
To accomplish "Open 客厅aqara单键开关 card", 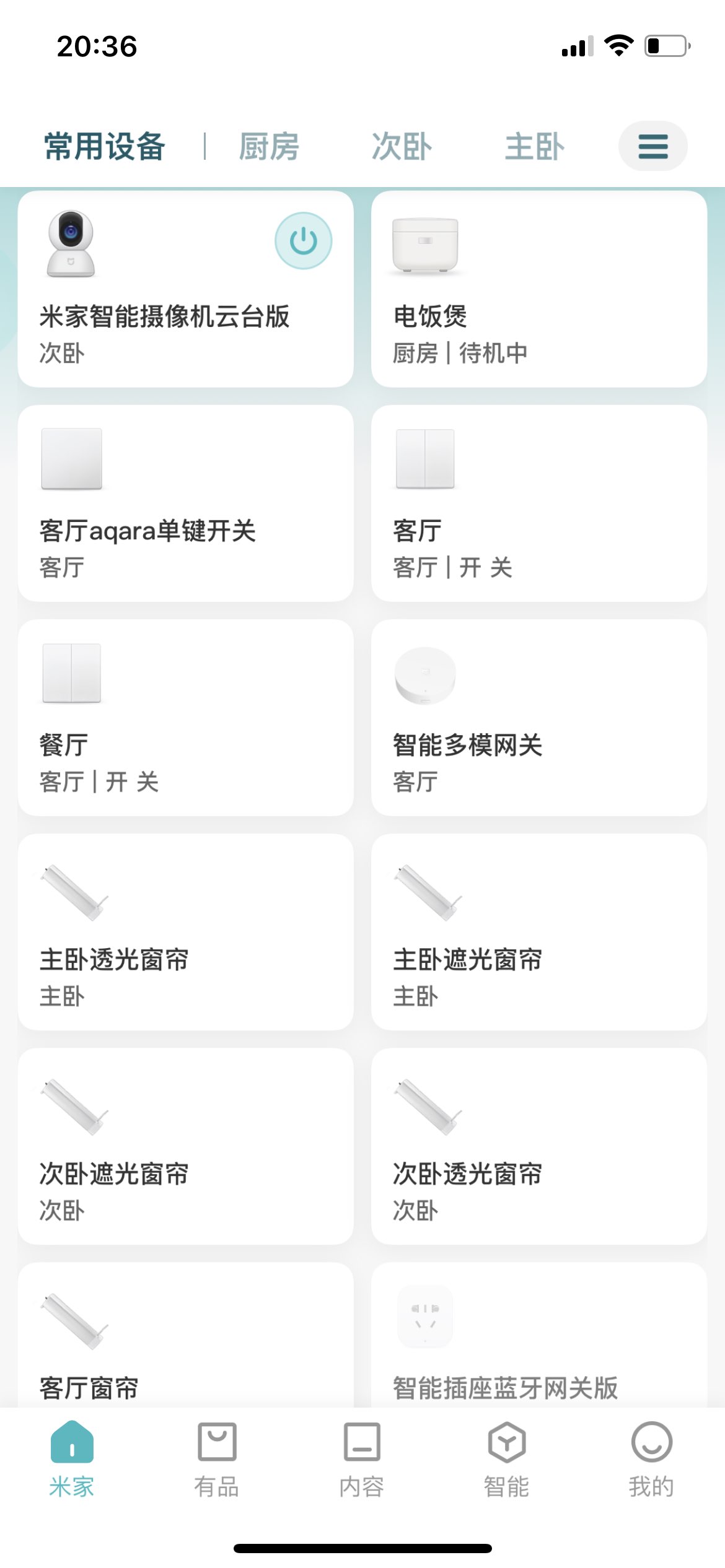I will click(186, 503).
